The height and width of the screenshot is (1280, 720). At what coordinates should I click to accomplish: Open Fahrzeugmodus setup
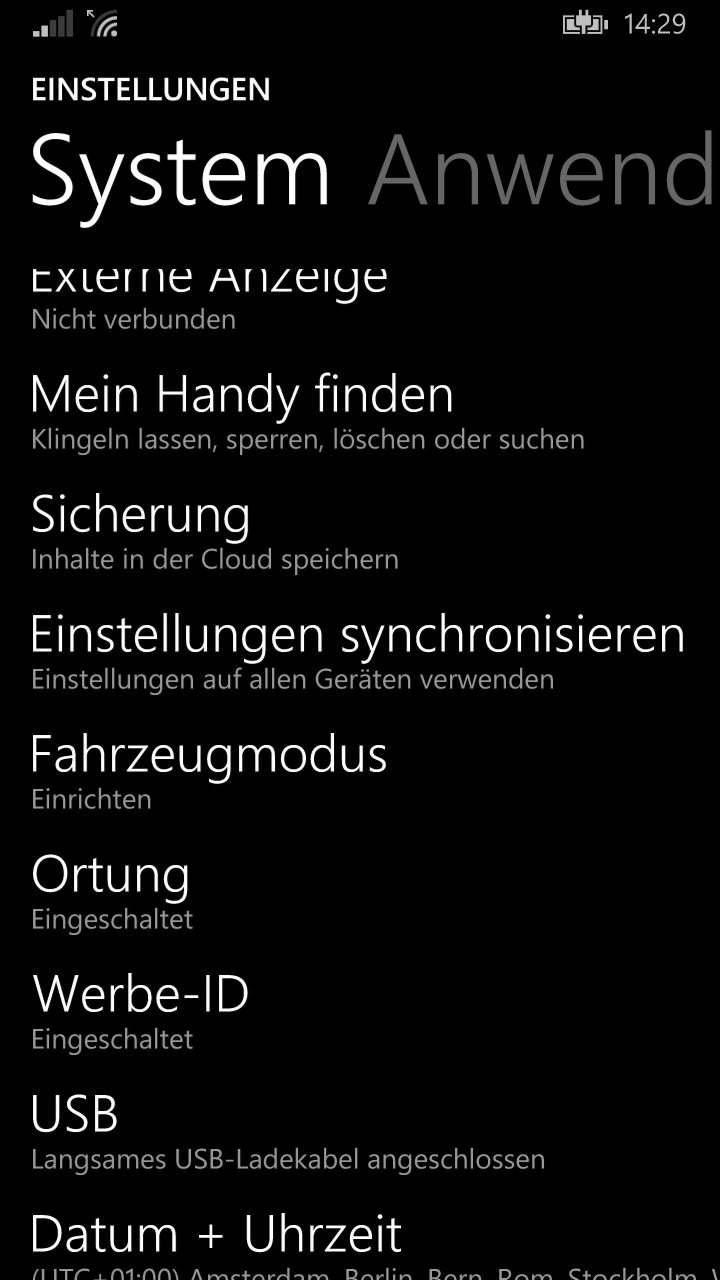tap(360, 772)
